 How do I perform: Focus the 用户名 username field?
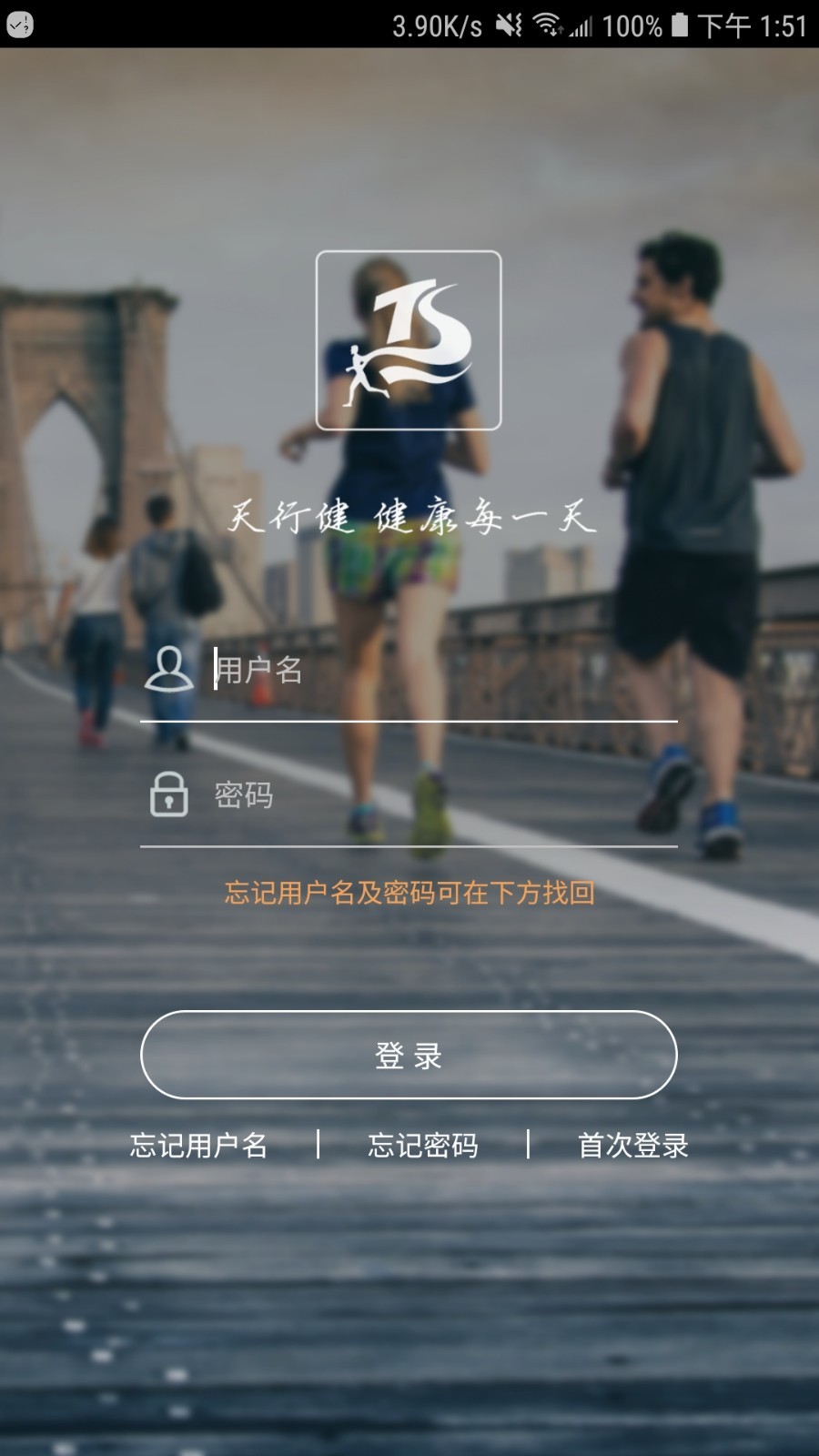(x=437, y=671)
